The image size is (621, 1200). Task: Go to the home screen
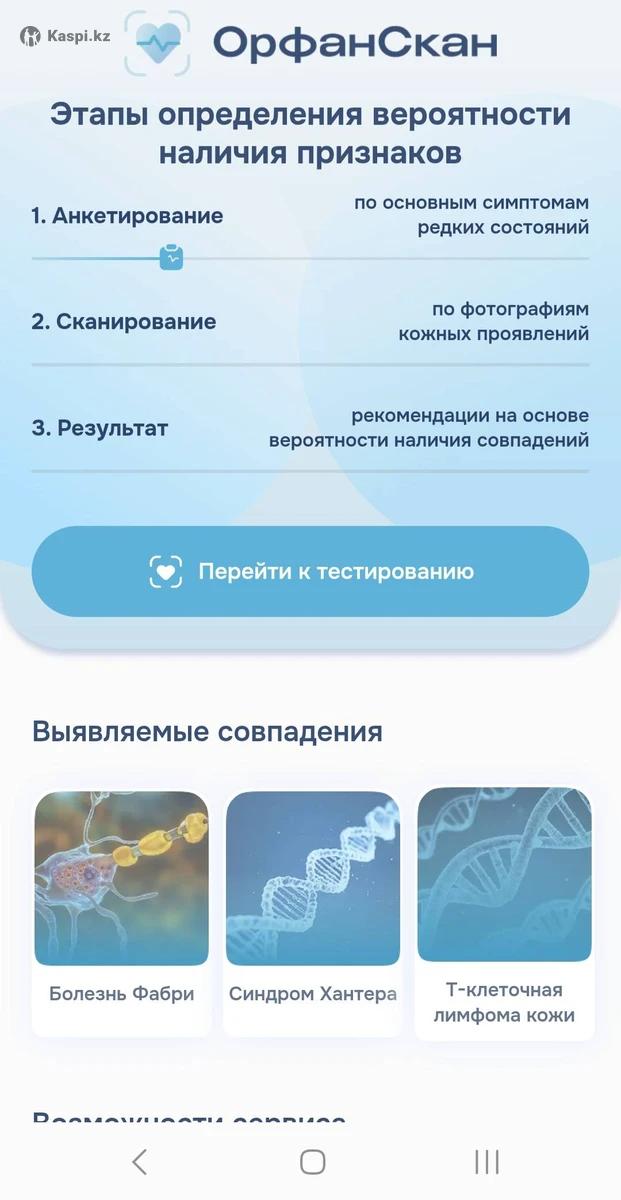312,1161
